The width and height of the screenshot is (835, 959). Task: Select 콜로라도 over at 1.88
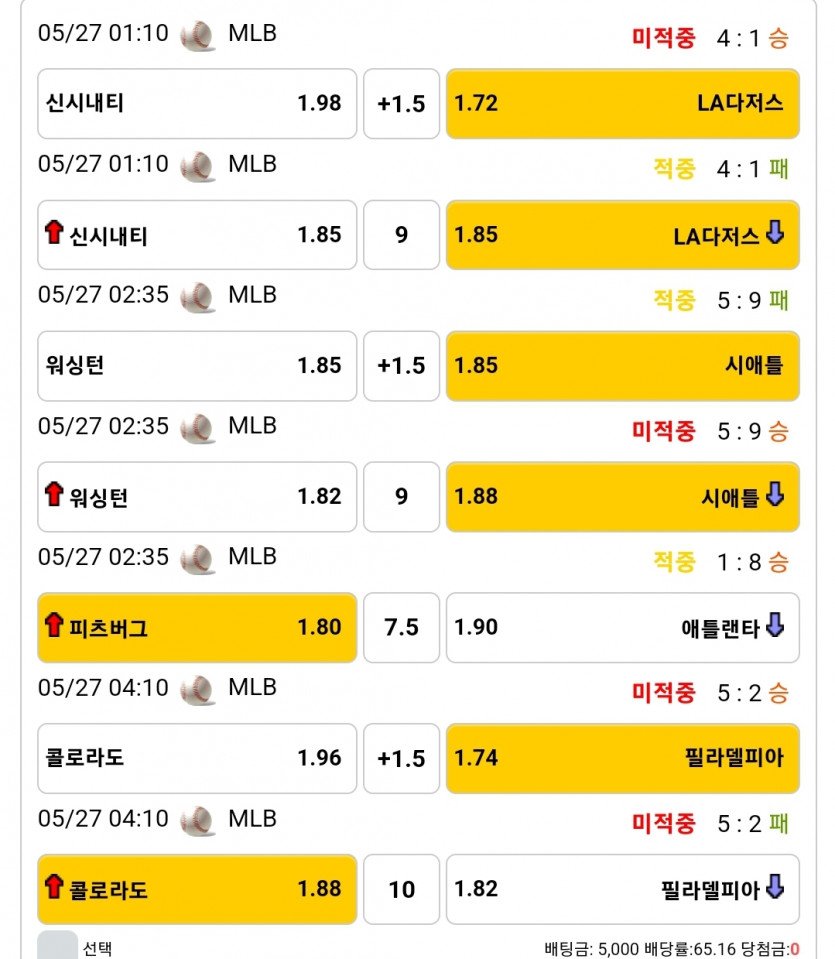197,889
